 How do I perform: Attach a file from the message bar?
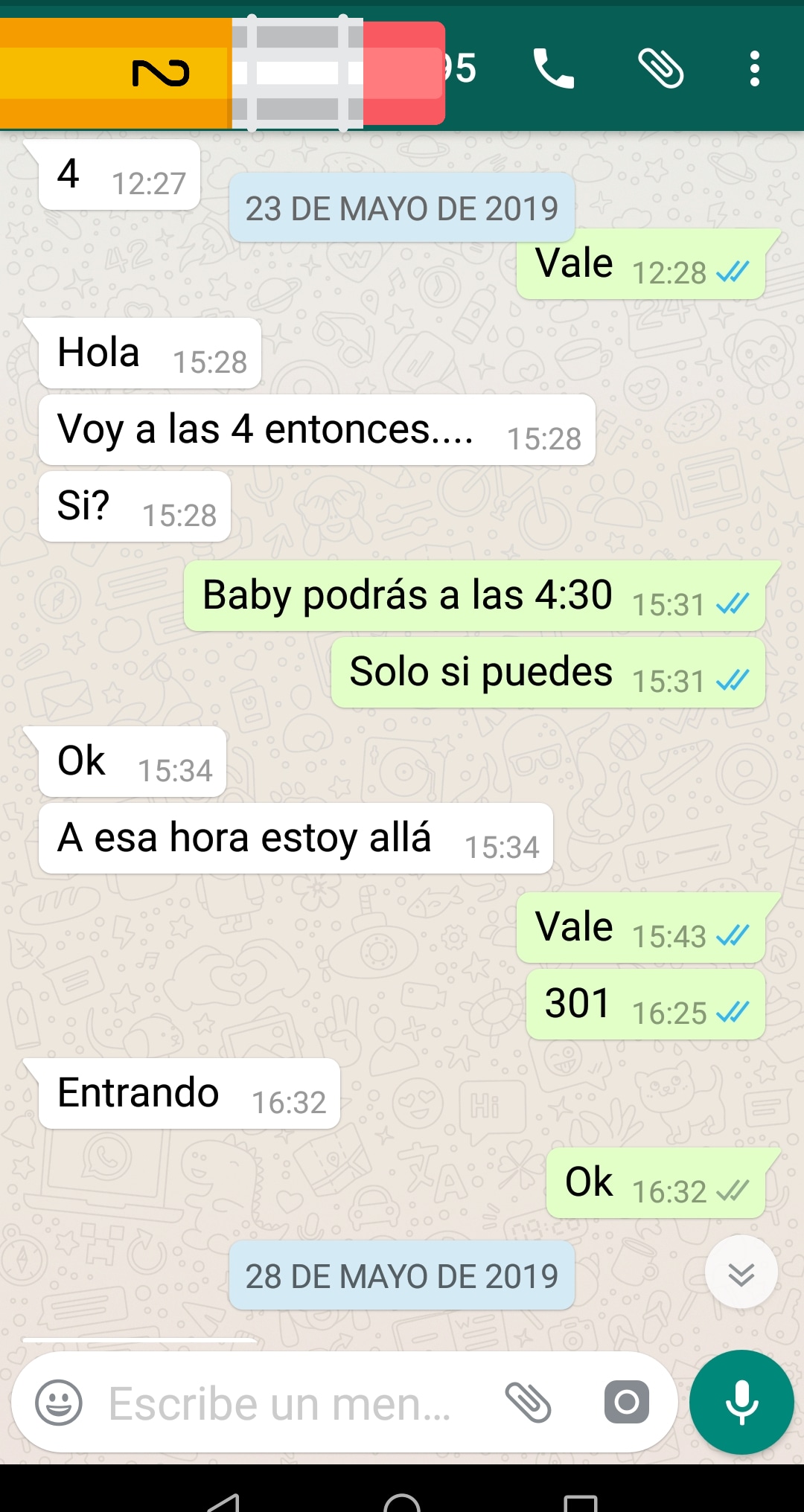(528, 1403)
